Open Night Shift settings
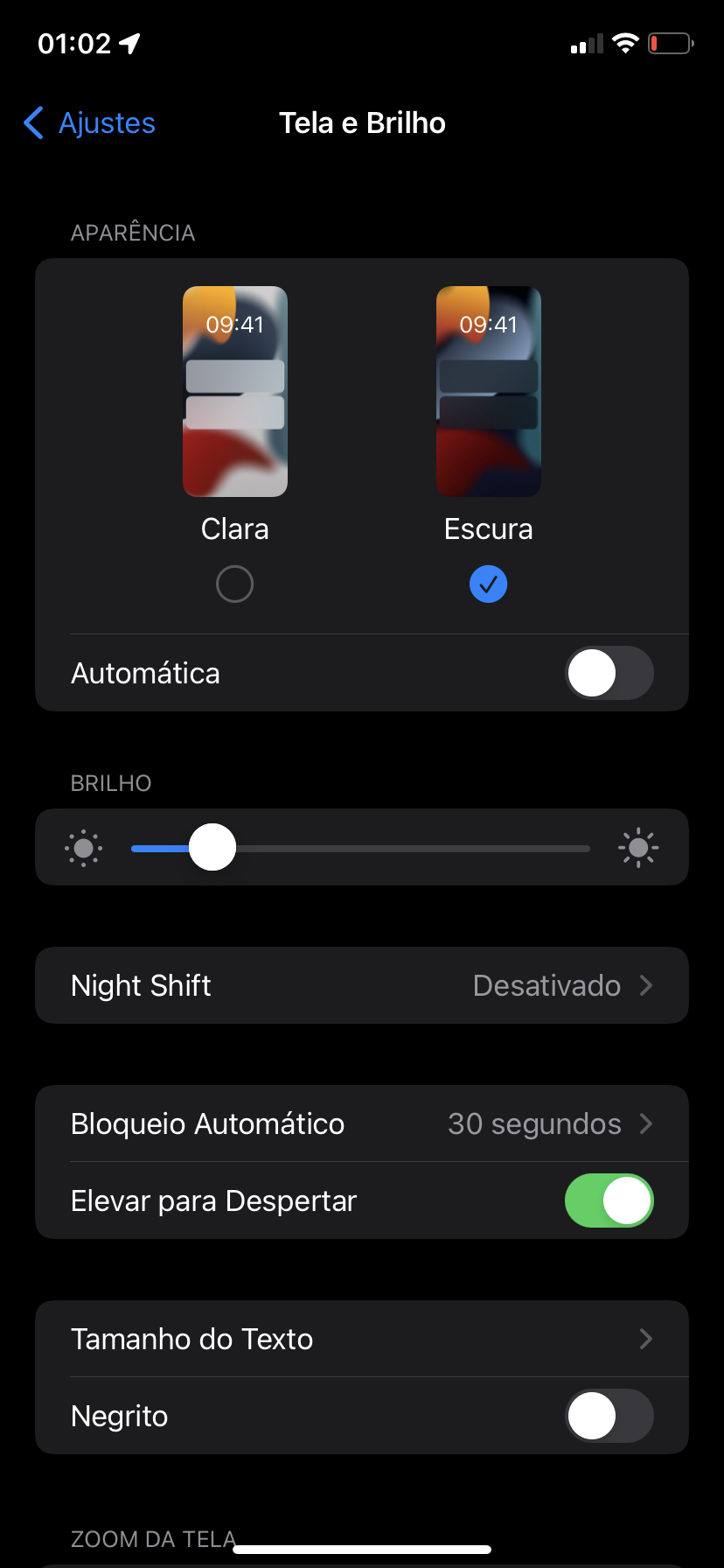This screenshot has height=1568, width=724. pos(362,985)
